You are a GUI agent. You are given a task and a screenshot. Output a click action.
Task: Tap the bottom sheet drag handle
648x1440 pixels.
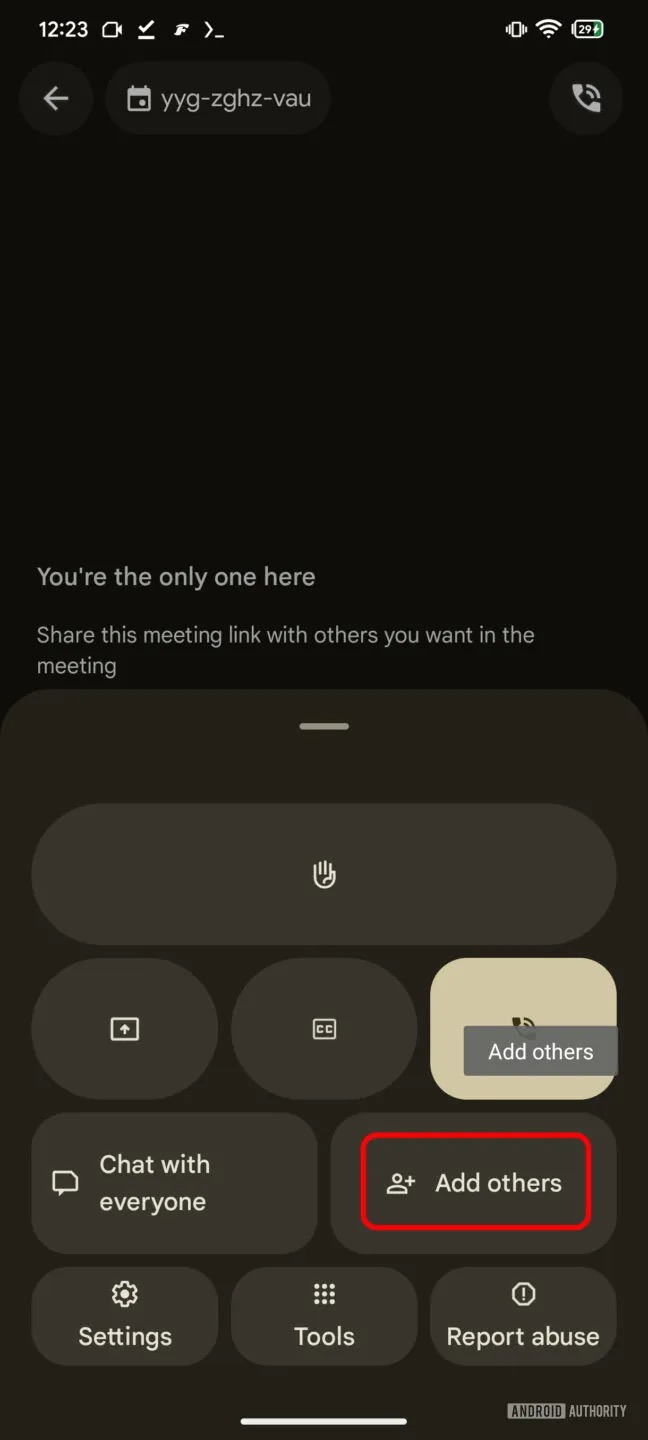[324, 726]
